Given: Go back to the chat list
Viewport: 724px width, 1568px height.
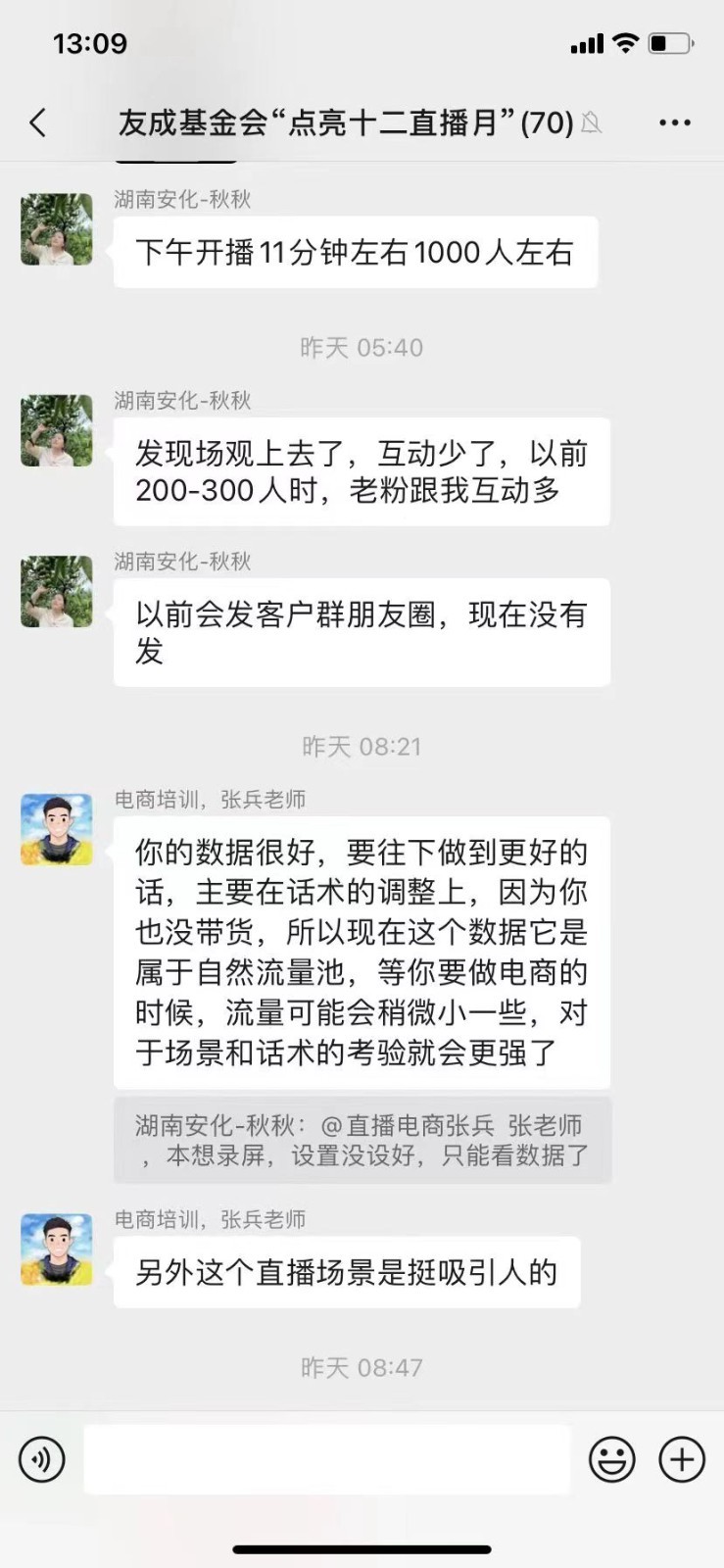Looking at the screenshot, I should 38,122.
